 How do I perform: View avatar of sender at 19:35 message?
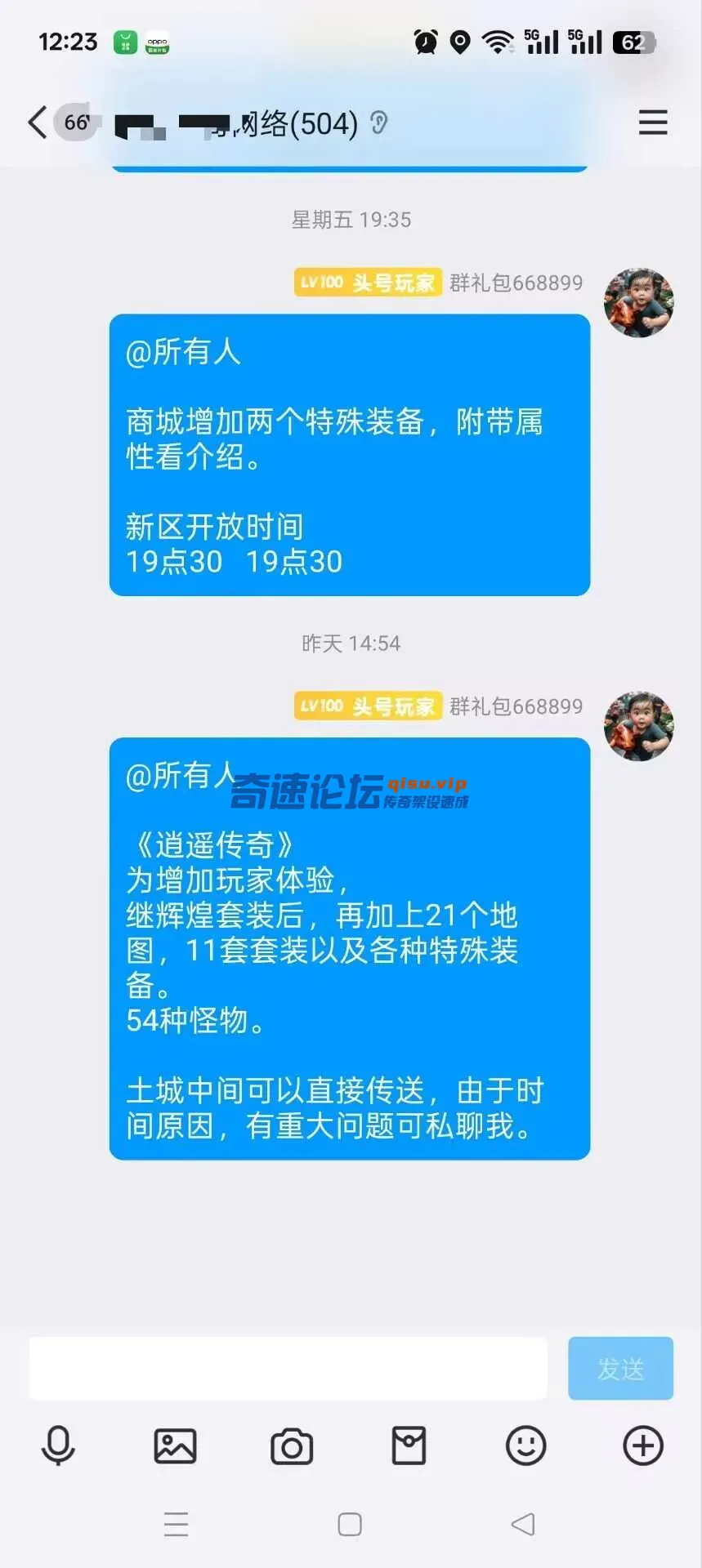tap(638, 303)
